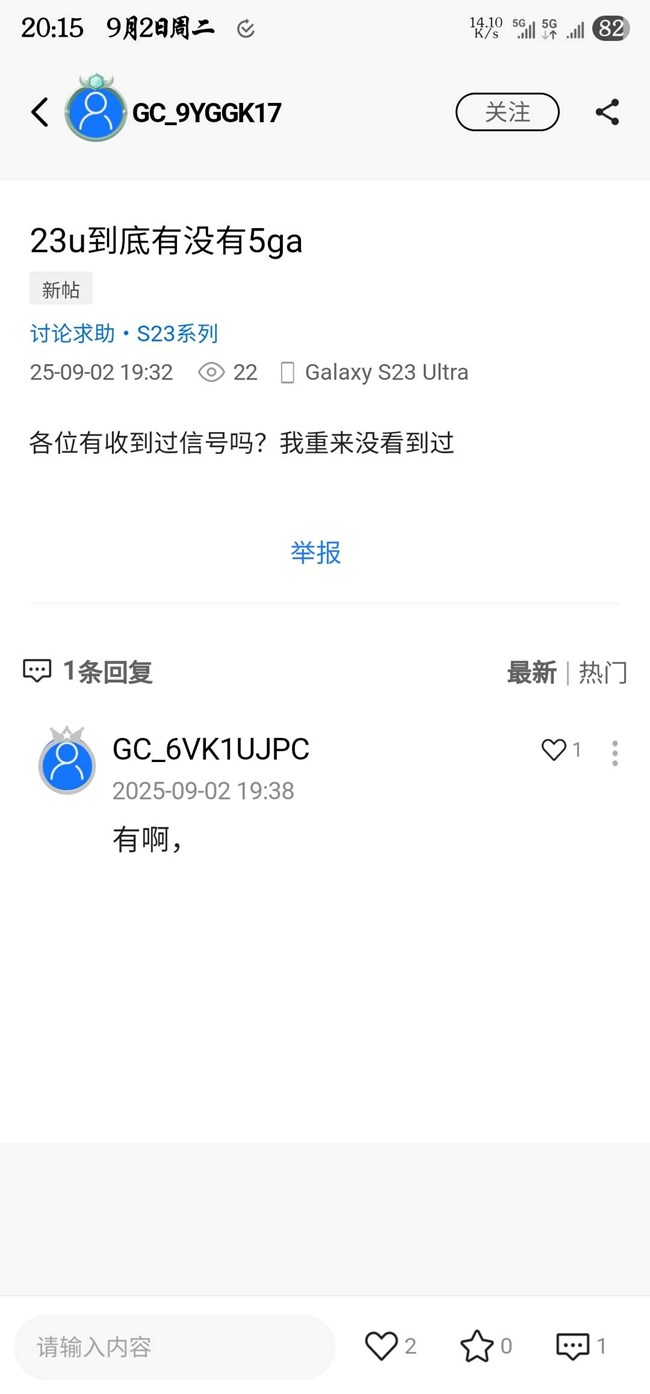Like this post in the bottom bar

tap(390, 1346)
